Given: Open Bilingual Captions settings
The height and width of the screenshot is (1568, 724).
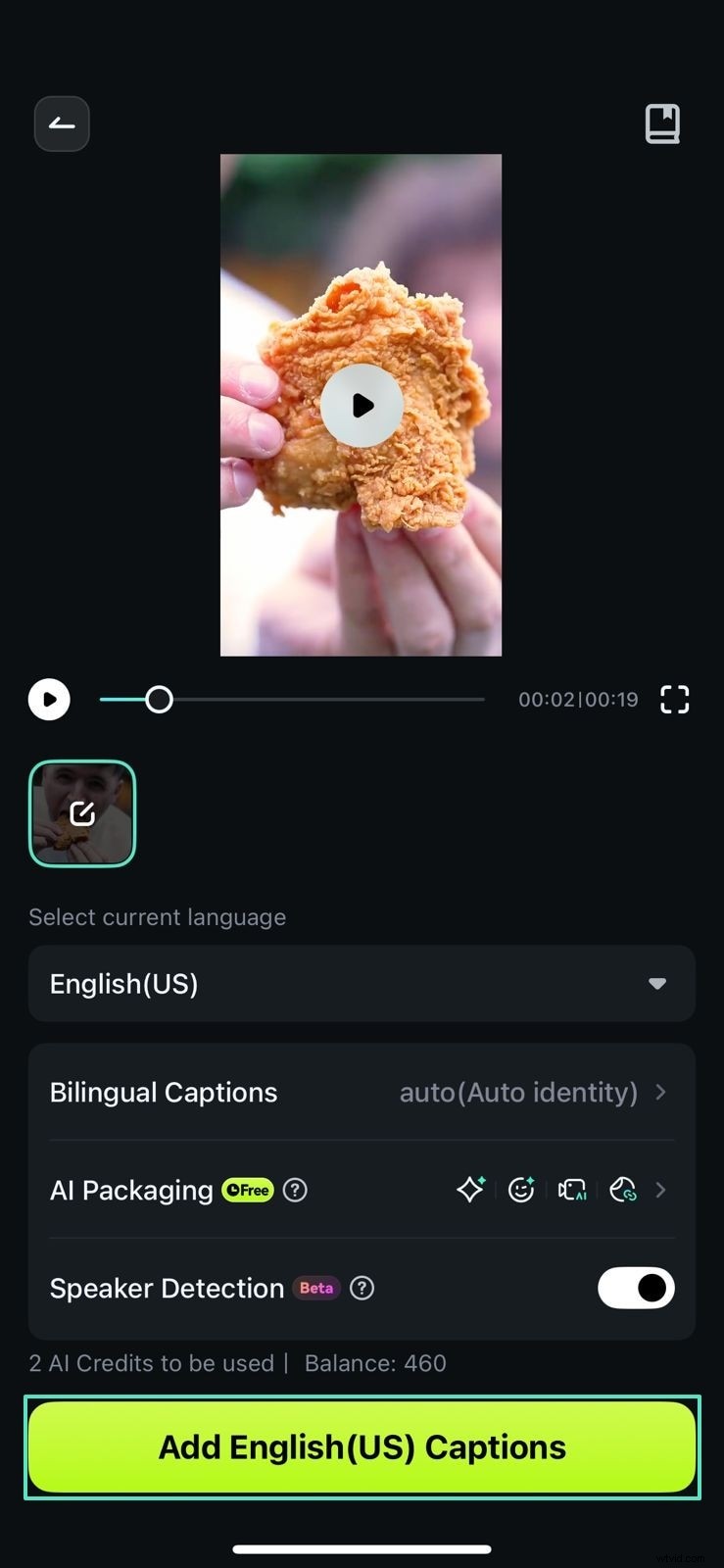Looking at the screenshot, I should 362,1092.
